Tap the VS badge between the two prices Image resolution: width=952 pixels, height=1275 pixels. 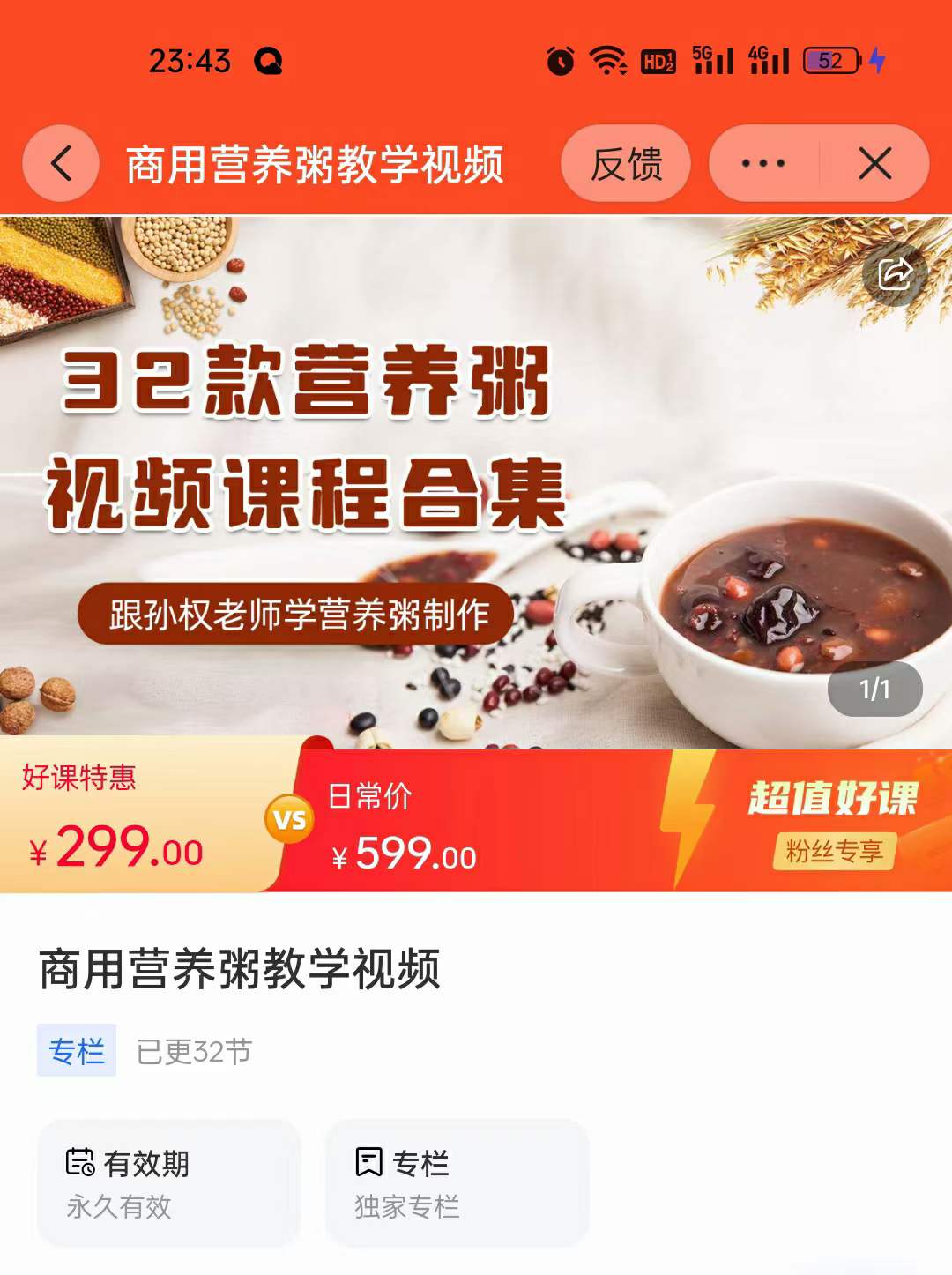291,820
